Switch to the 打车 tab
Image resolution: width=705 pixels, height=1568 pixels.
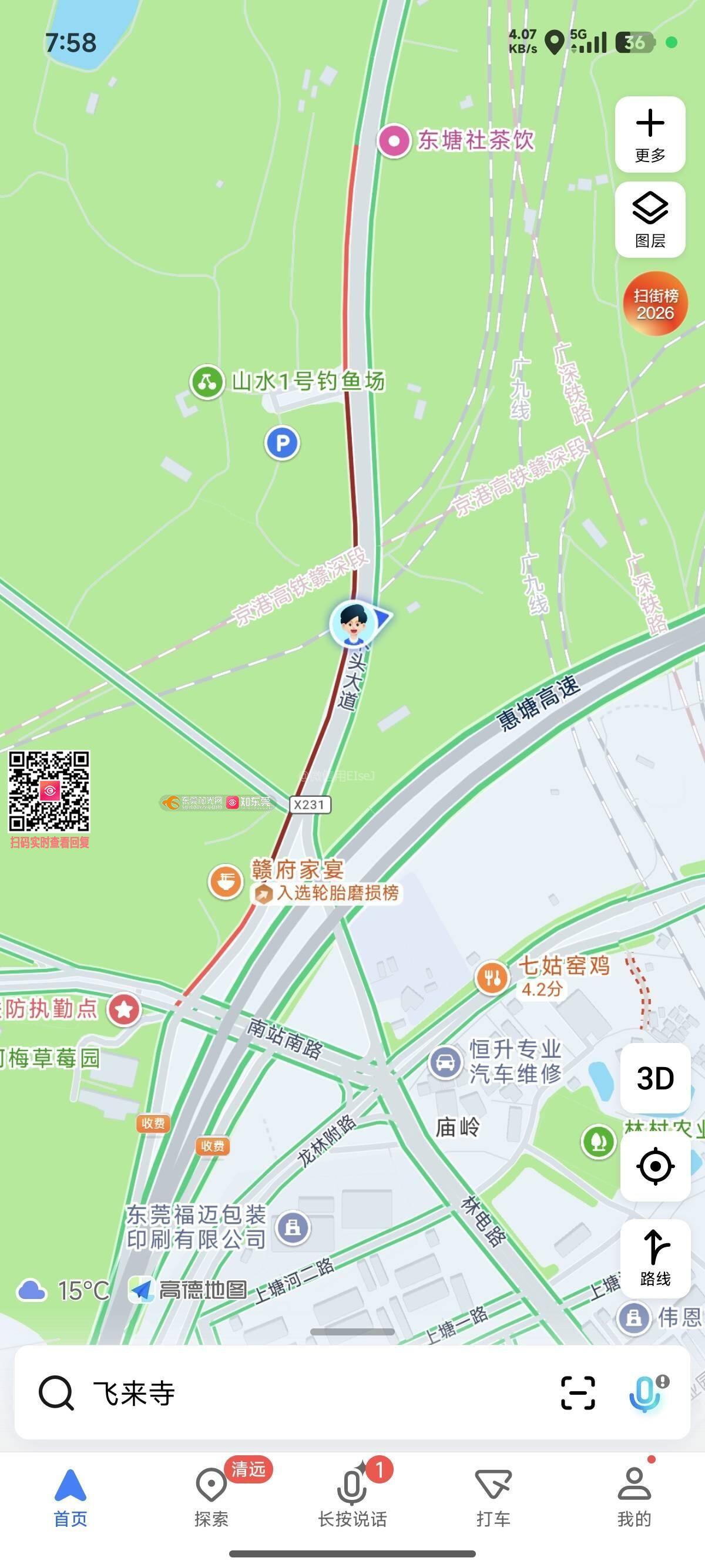coord(493,1498)
